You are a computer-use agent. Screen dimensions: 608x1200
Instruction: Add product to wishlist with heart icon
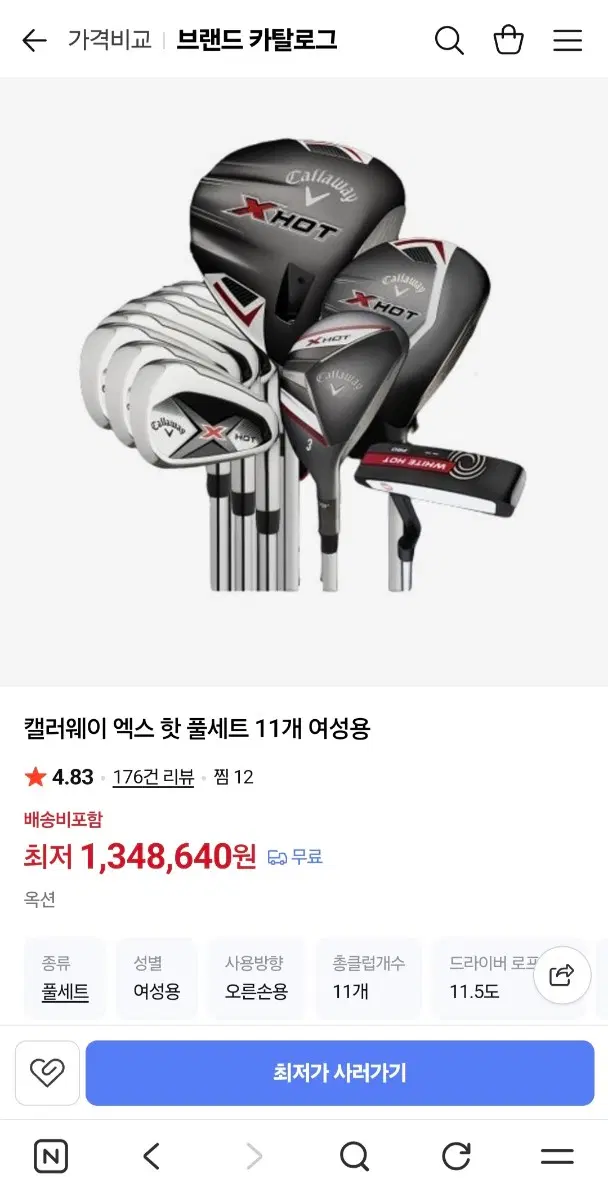[x=47, y=1073]
